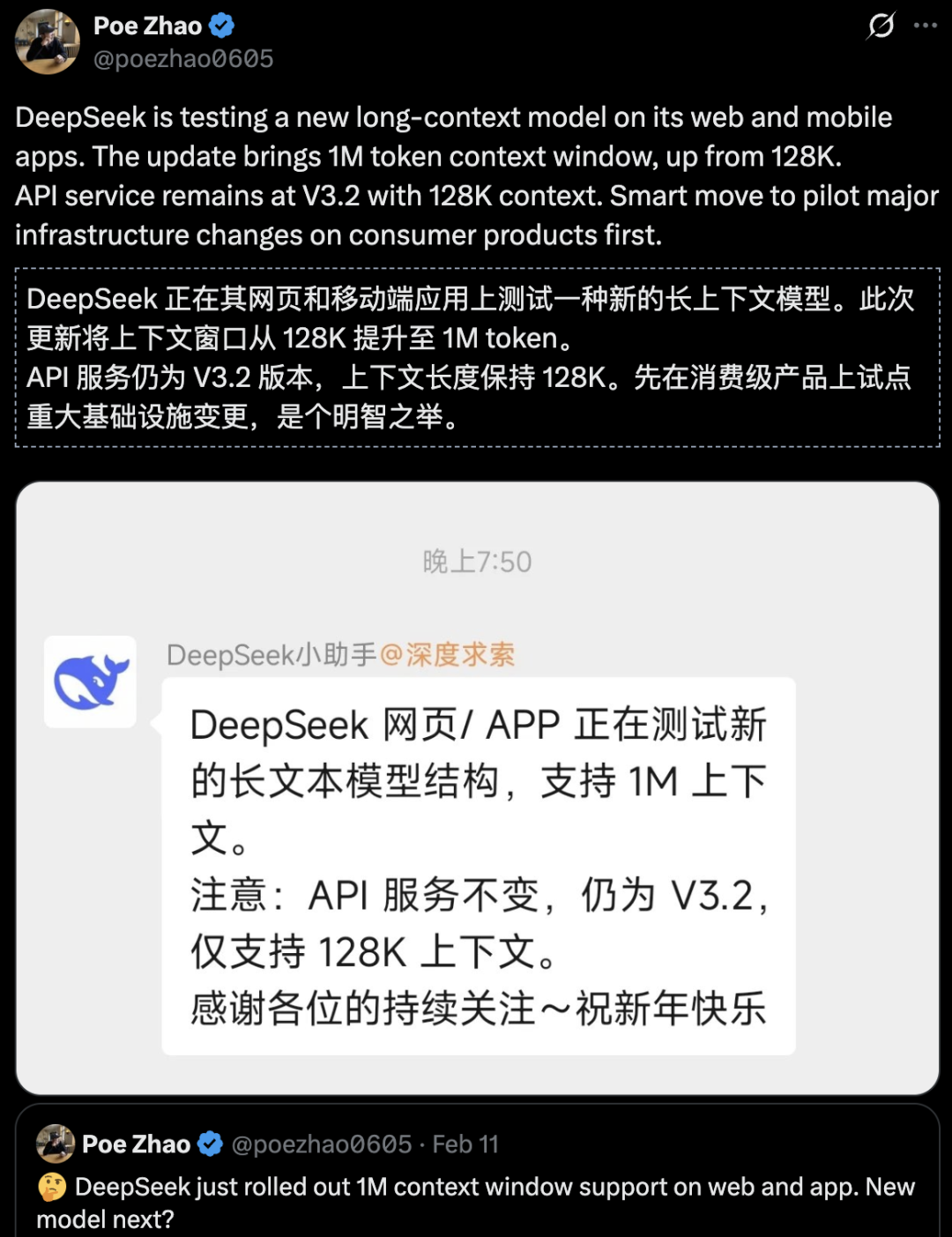Open Poe Zhao's profile picture

click(x=48, y=41)
